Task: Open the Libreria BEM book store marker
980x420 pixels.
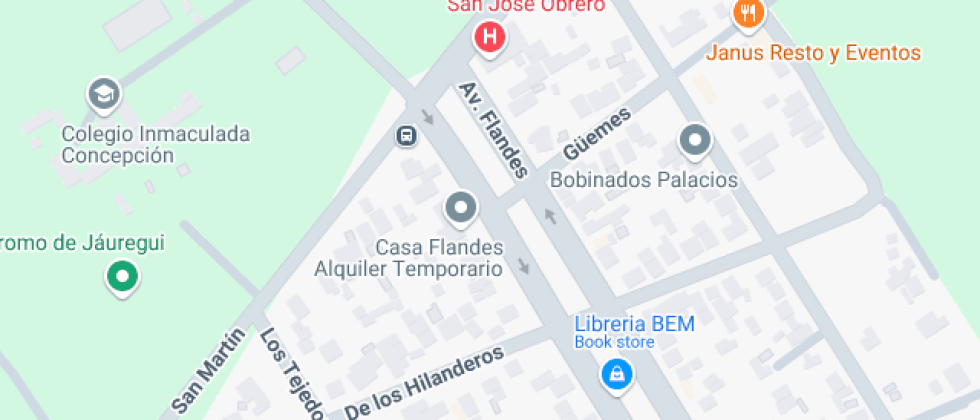Action: 616,374
